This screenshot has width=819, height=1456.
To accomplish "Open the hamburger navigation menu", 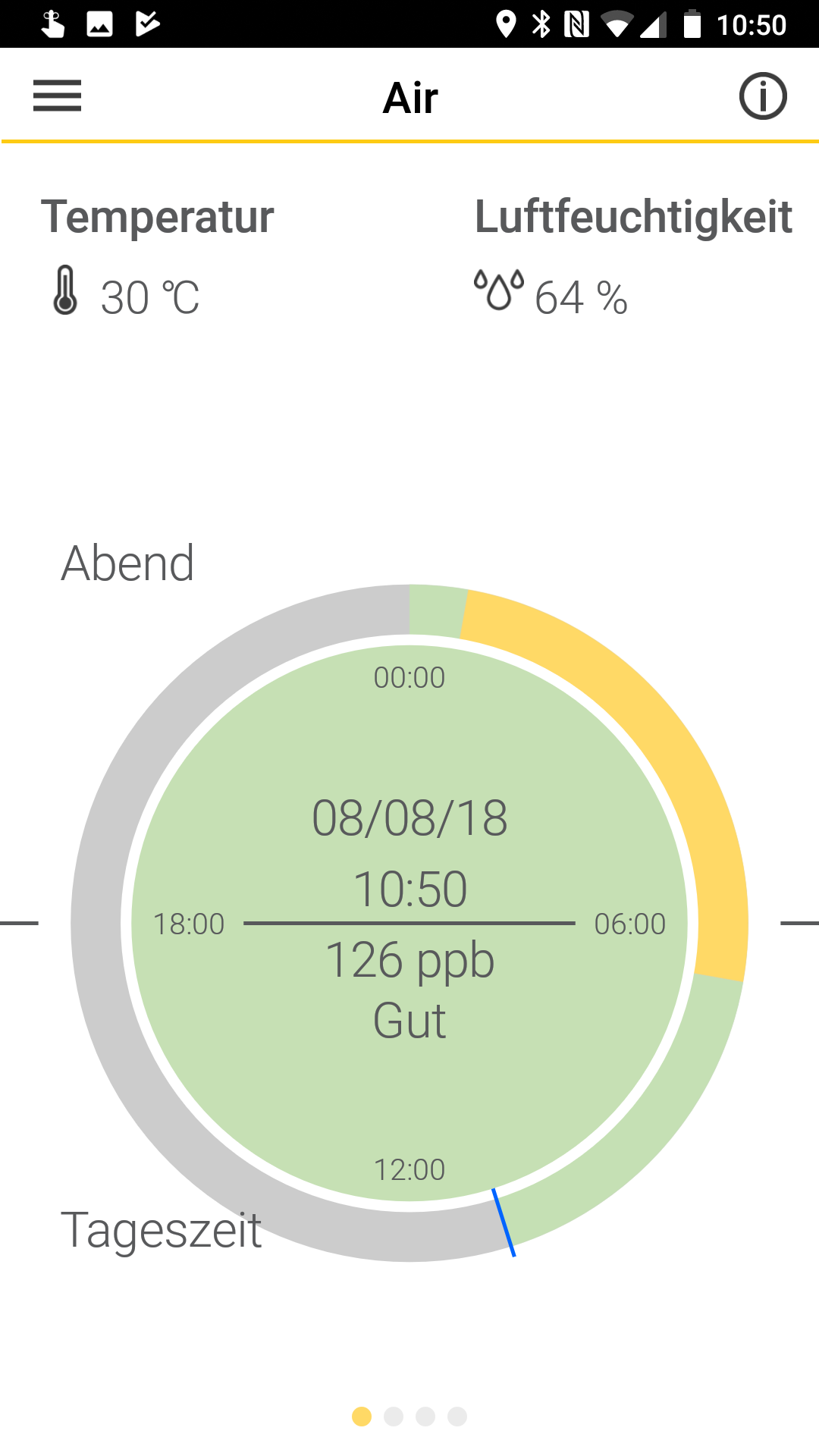I will (57, 96).
